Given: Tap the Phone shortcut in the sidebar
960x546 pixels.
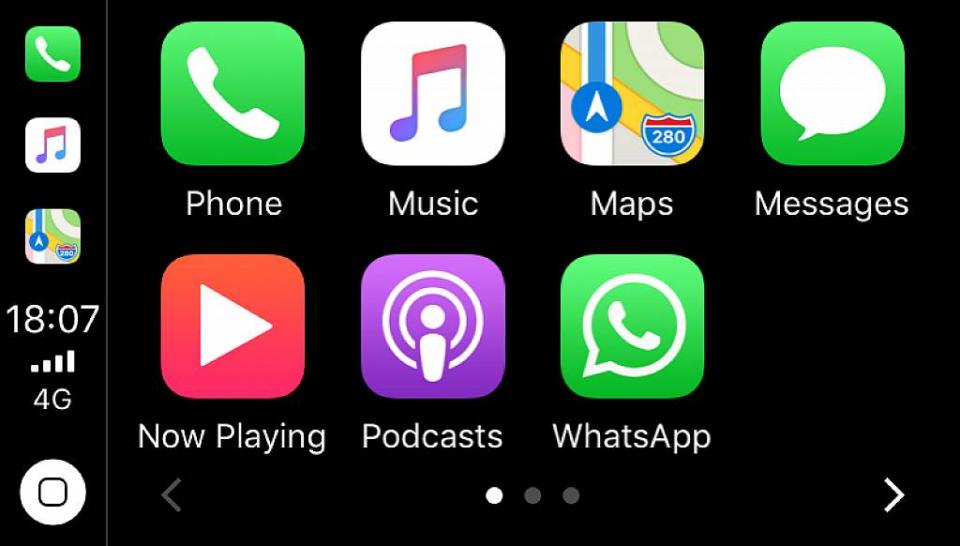Looking at the screenshot, I should click(x=53, y=54).
